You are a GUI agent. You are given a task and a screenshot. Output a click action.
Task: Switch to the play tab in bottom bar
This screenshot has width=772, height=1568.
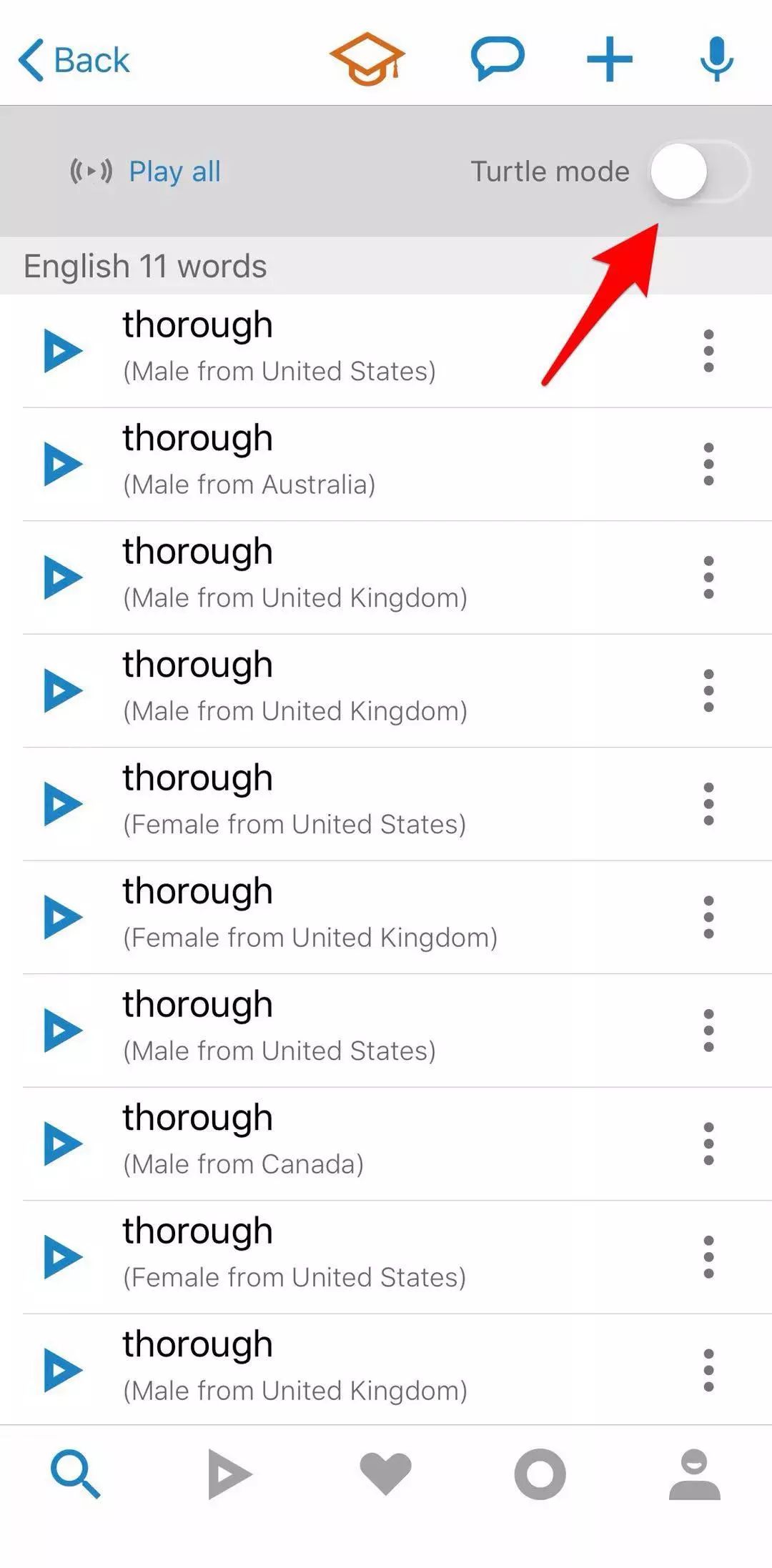(229, 1474)
